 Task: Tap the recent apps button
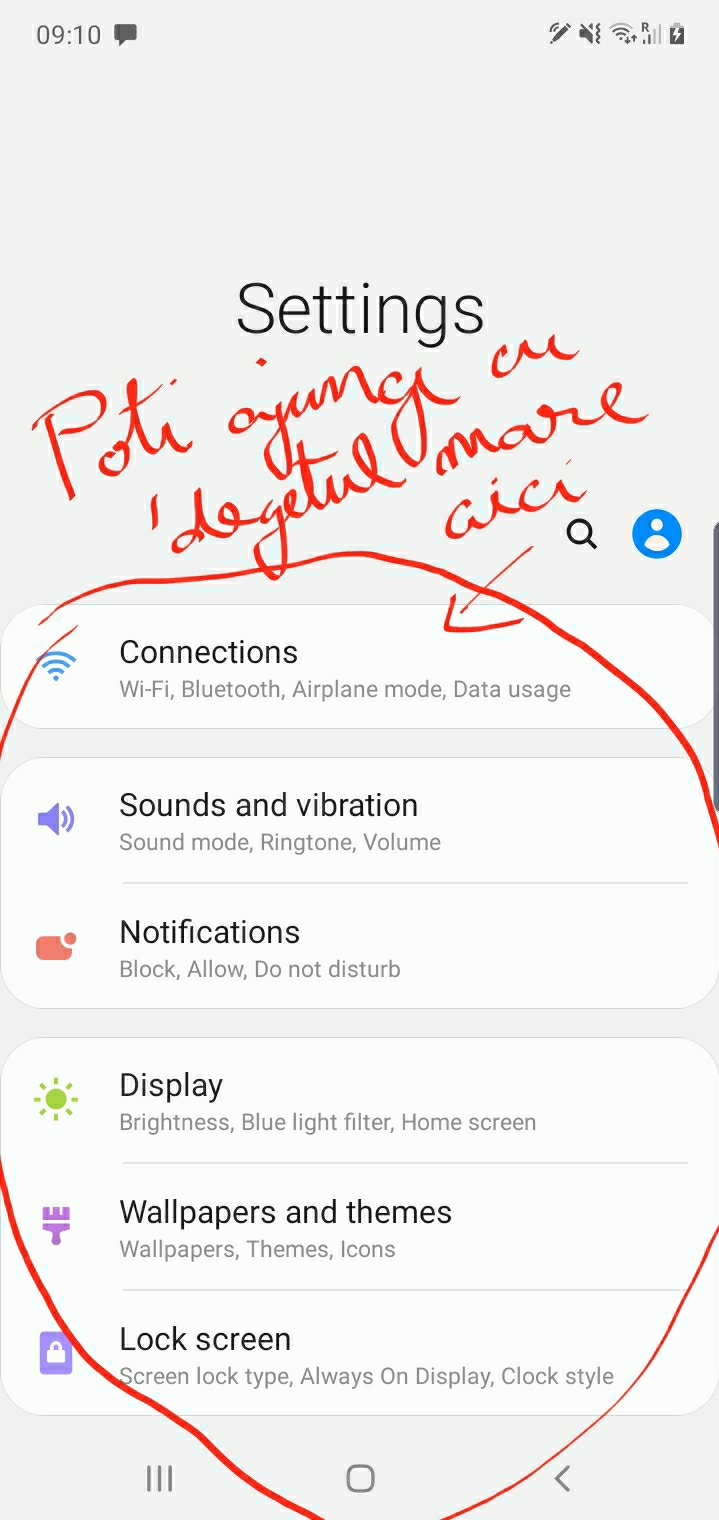[x=159, y=1478]
